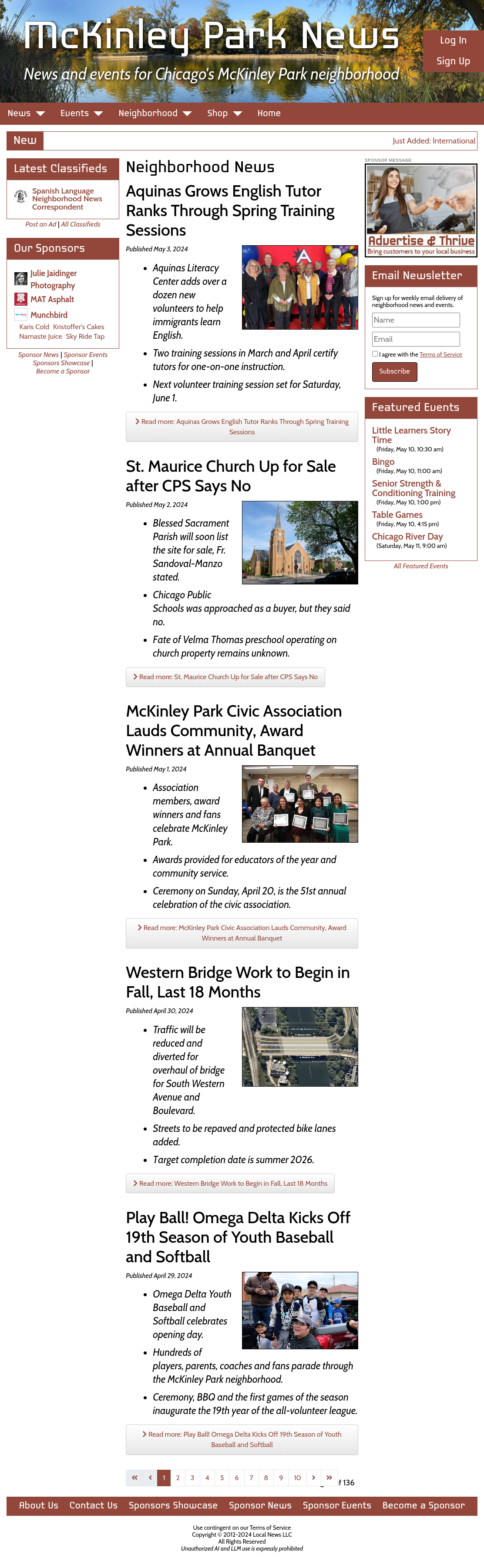This screenshot has width=484, height=1568.
Task: Check the Terms of Service agreement box
Action: pos(375,354)
